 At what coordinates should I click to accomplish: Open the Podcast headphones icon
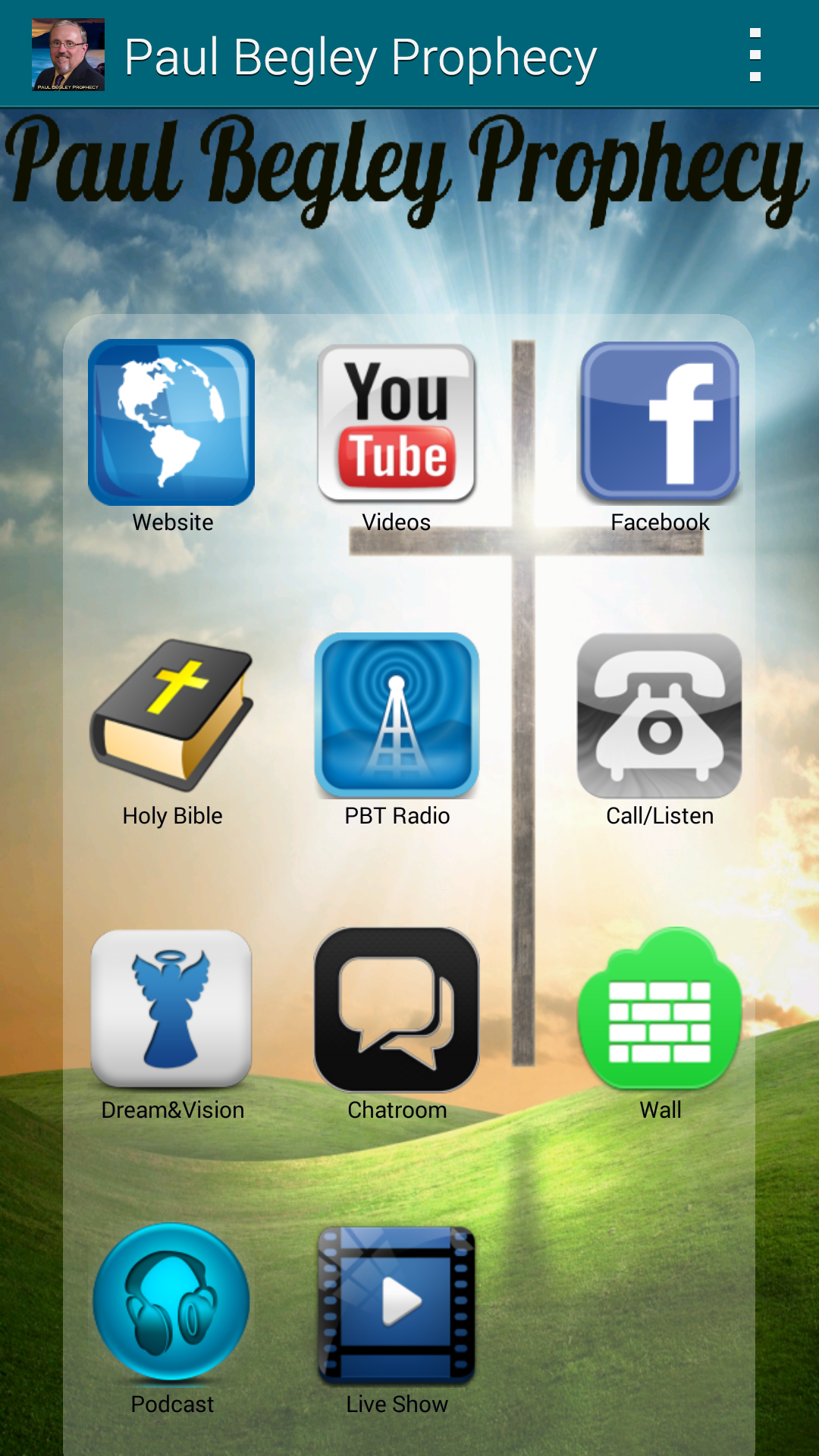(171, 1298)
